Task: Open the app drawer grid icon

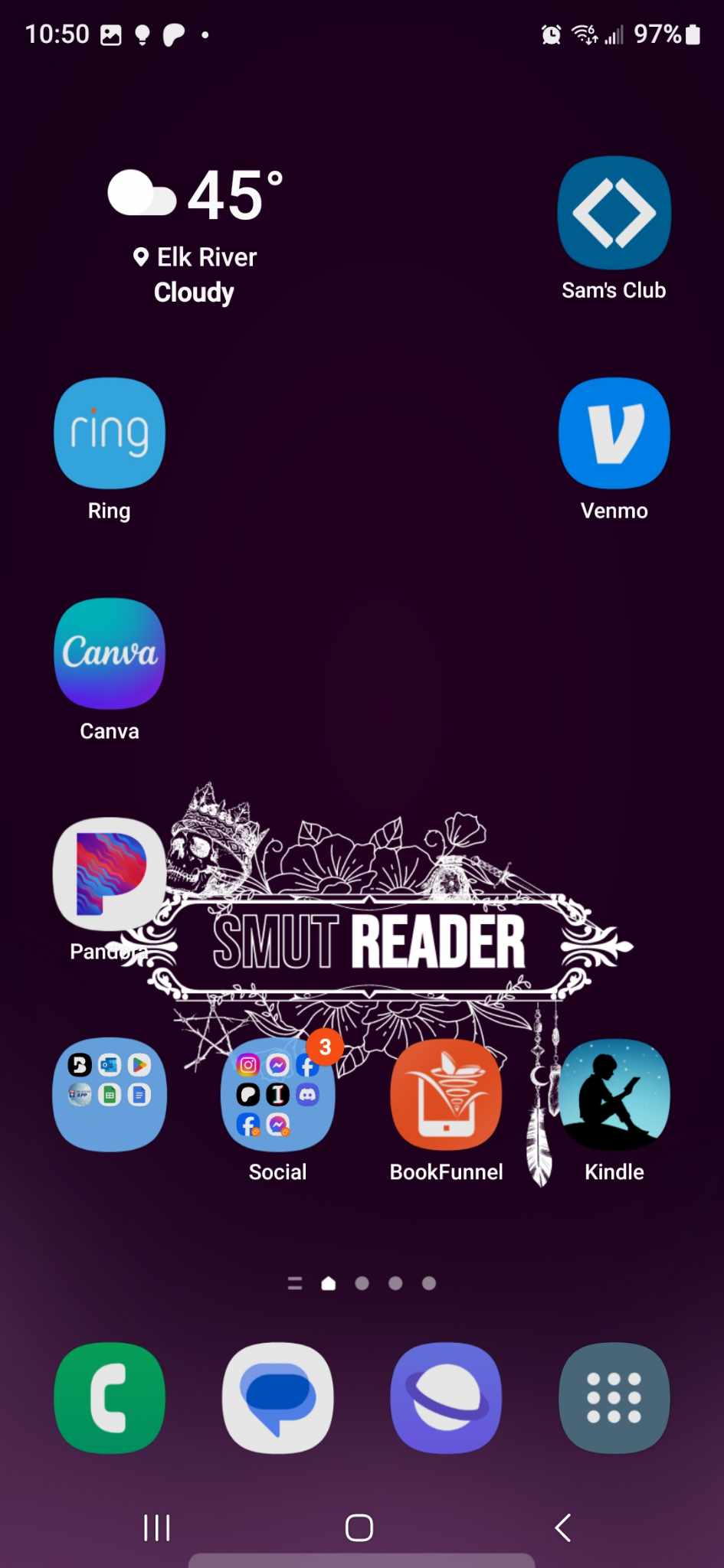Action: [614, 1397]
